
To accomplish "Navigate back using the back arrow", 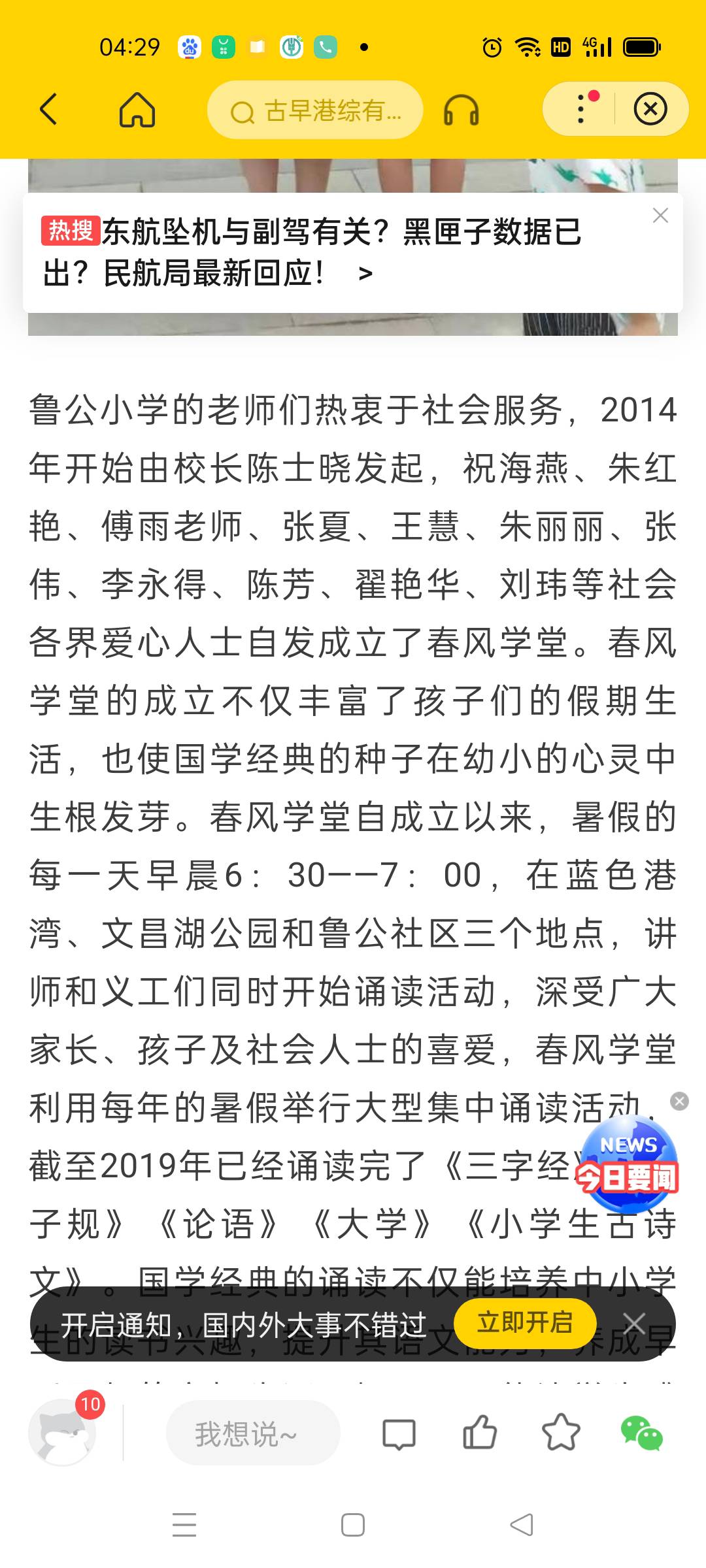I will [49, 110].
